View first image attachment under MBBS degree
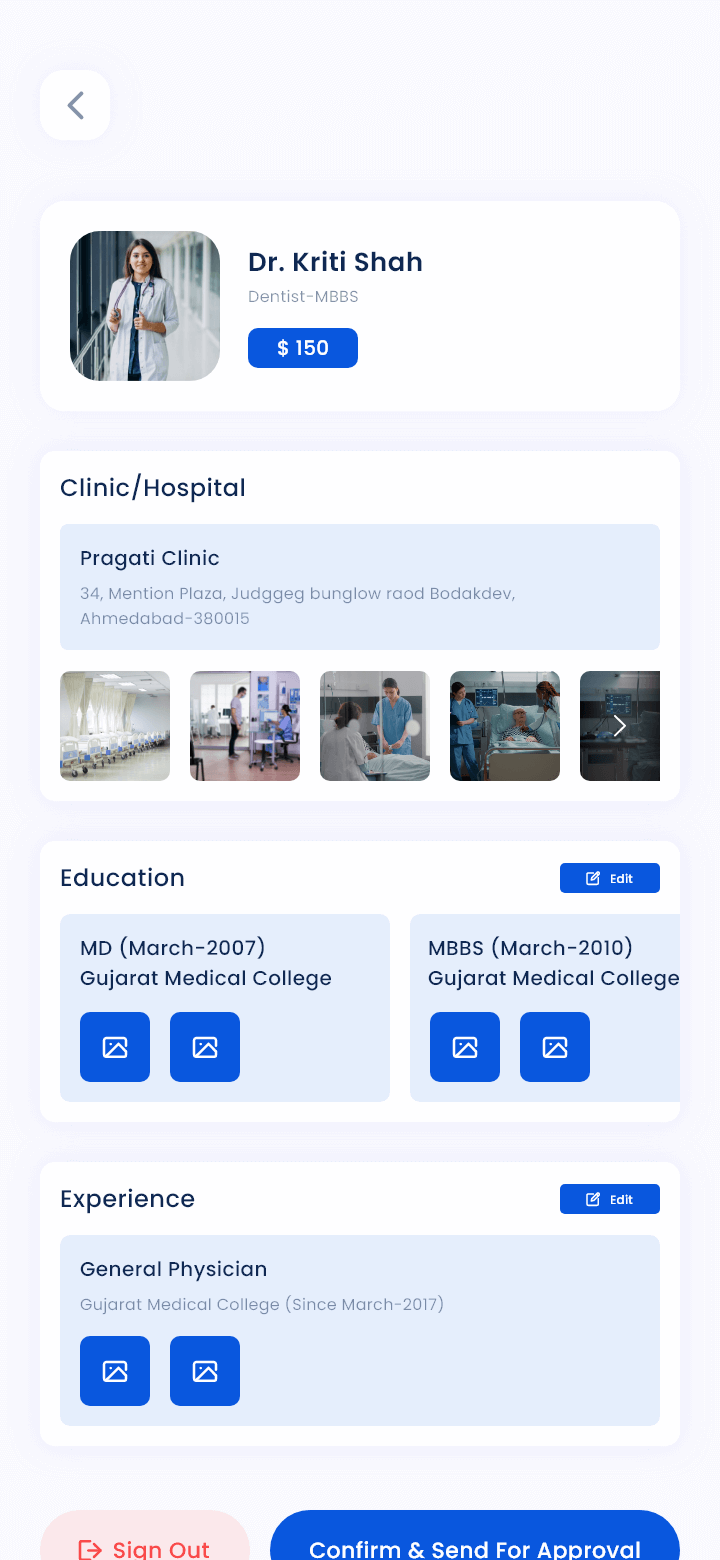 pos(465,1047)
